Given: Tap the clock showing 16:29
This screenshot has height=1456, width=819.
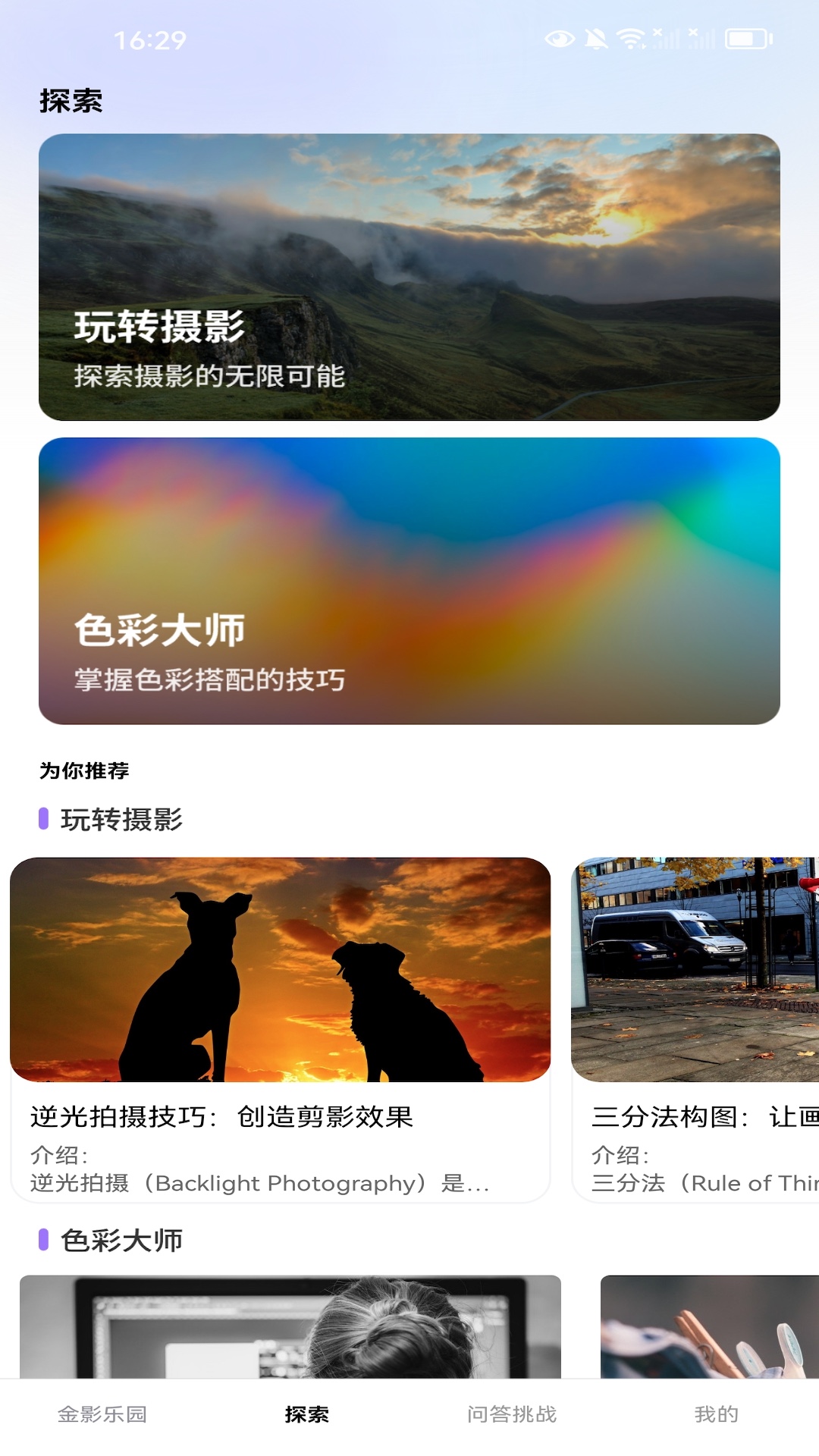Looking at the screenshot, I should [152, 42].
